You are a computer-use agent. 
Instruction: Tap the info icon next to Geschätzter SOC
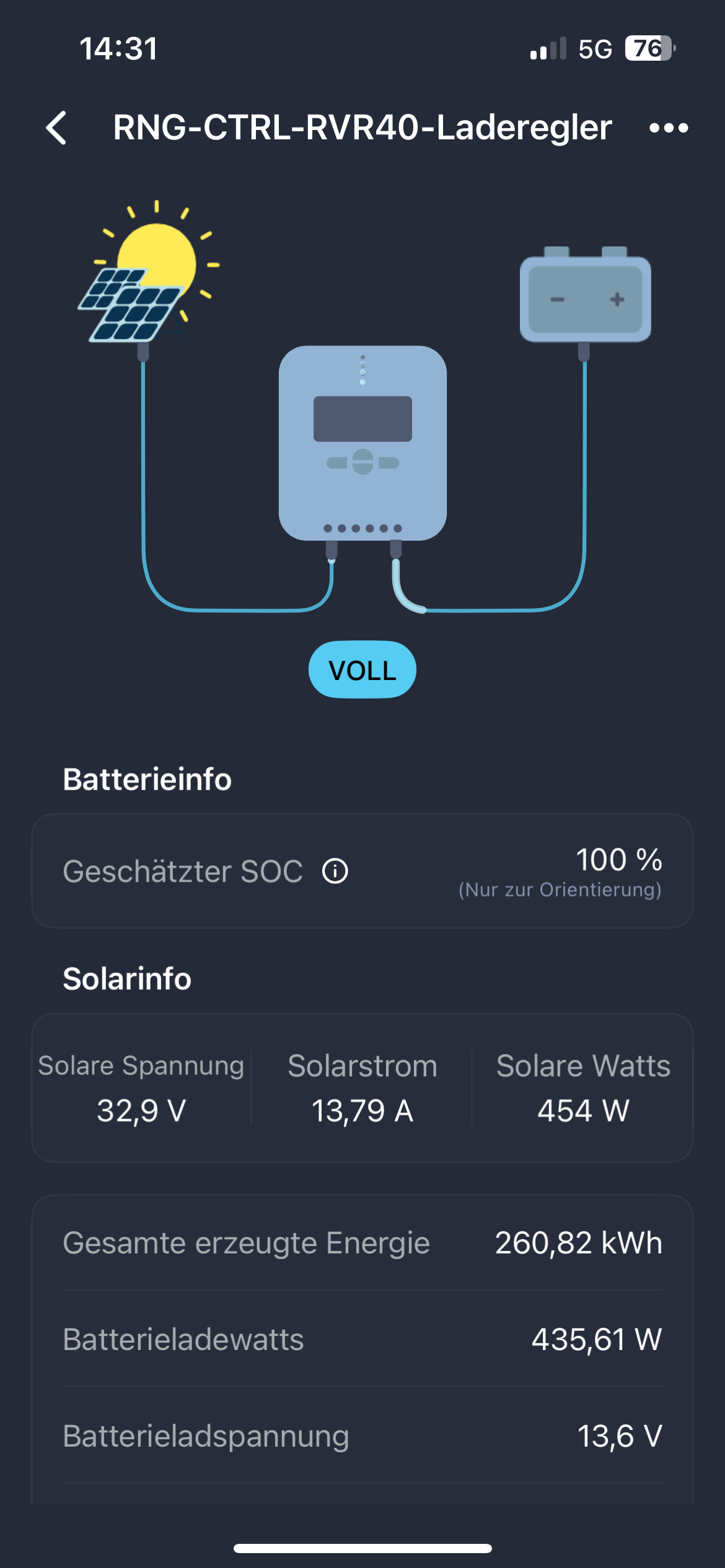point(335,871)
